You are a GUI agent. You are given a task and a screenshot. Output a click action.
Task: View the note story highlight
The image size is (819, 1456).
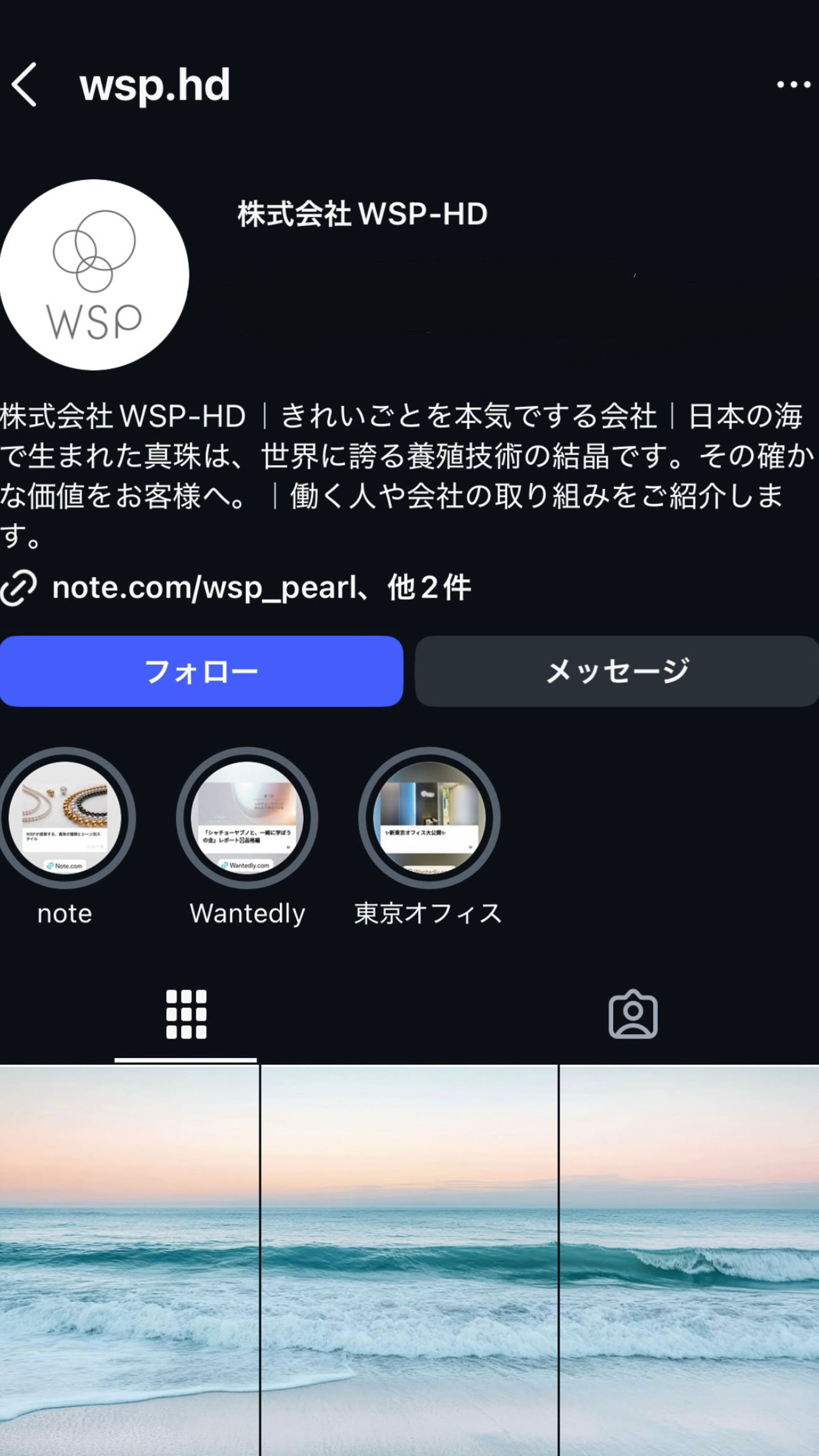[x=65, y=818]
